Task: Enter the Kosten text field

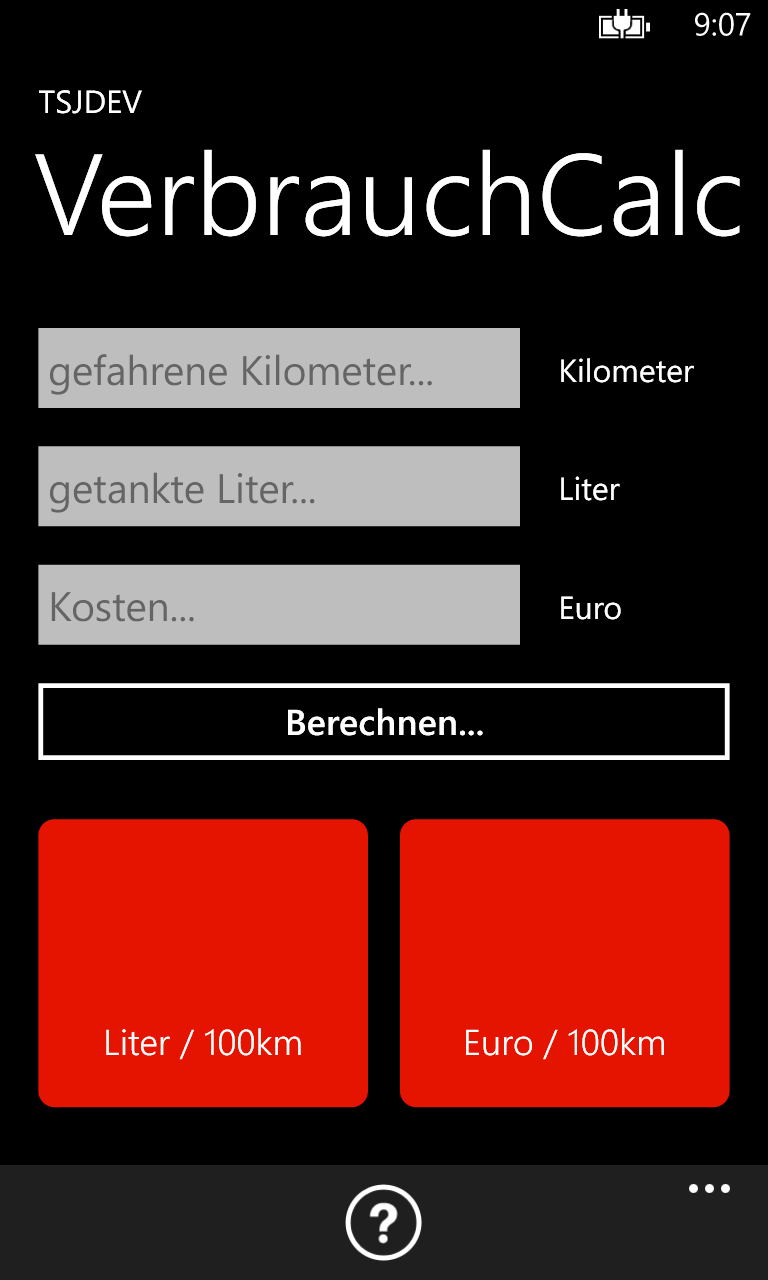Action: click(279, 605)
